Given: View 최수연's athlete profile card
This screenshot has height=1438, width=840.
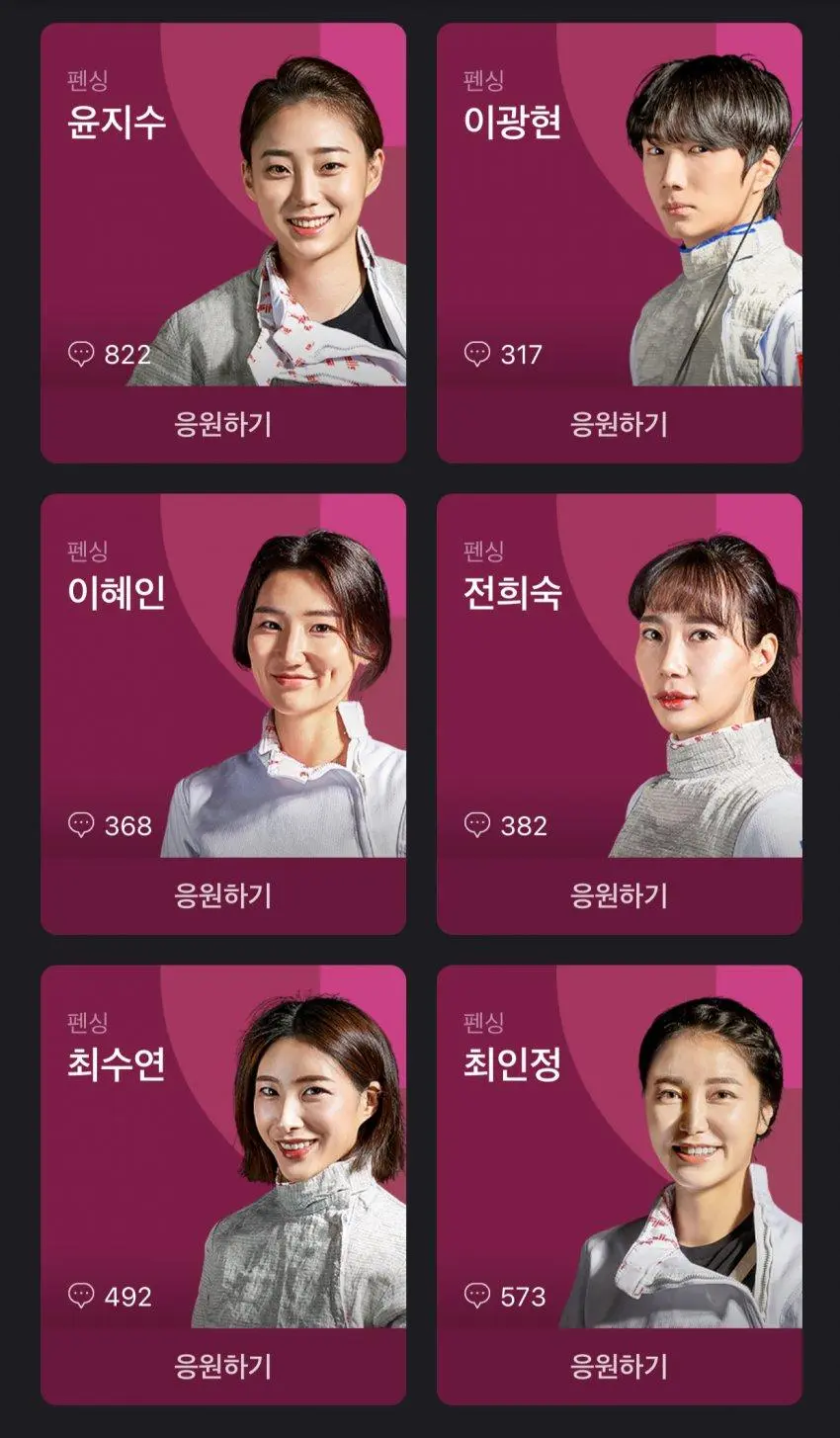Looking at the screenshot, I should coord(222,1148).
